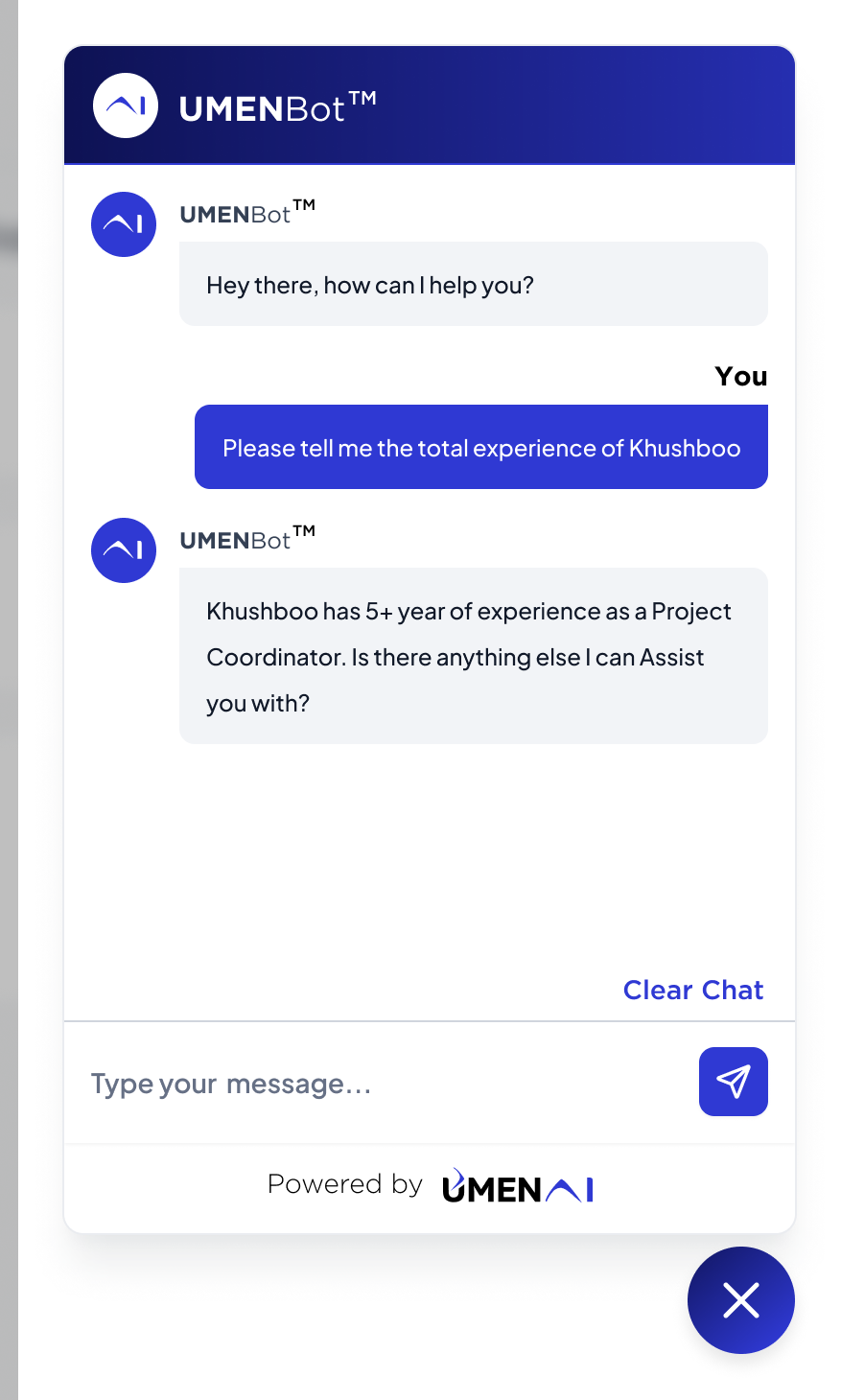Tap the Clear Chat link
The width and height of the screenshot is (841, 1400).
point(693,990)
